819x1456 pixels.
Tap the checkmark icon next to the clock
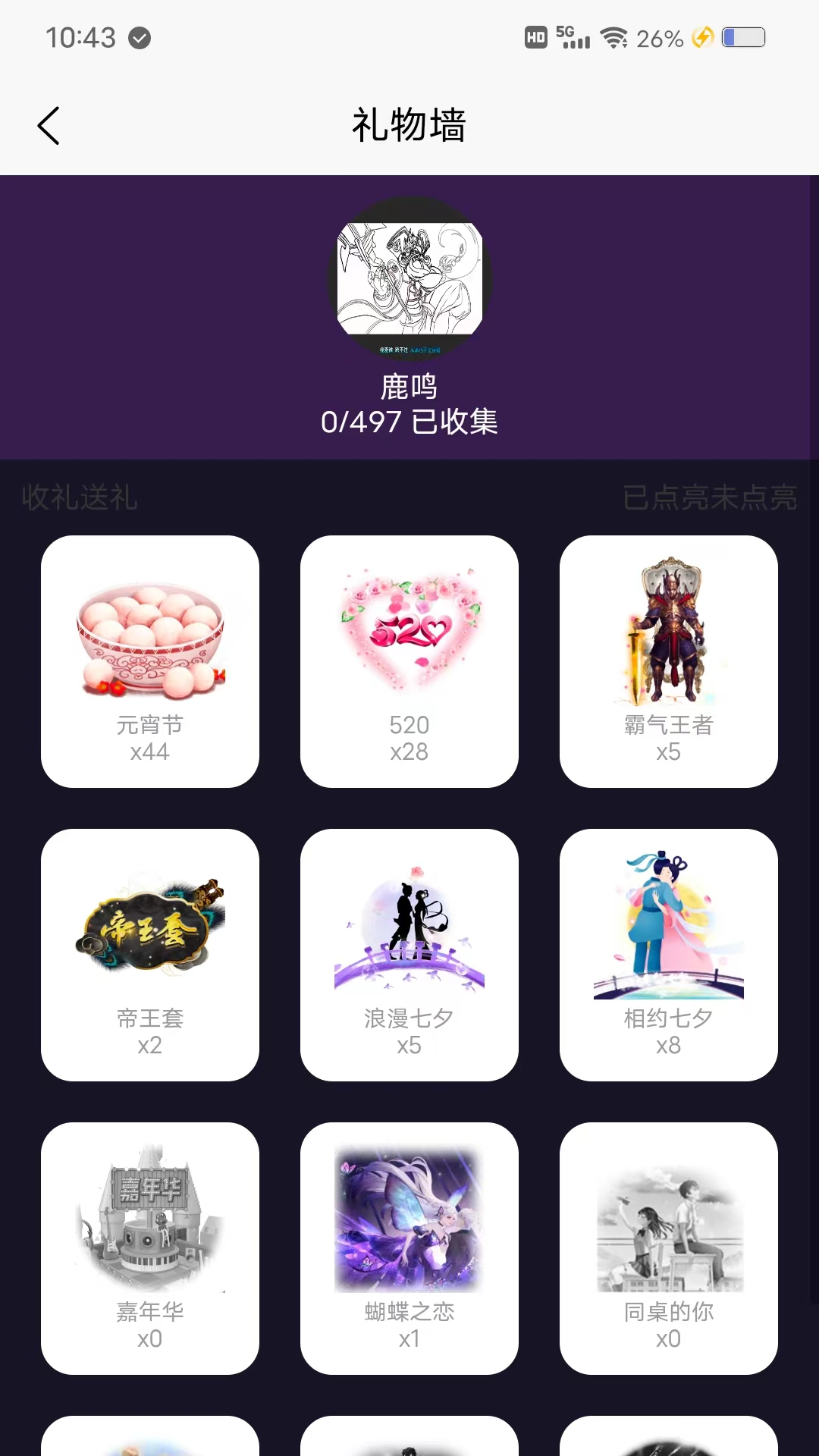pos(139,37)
